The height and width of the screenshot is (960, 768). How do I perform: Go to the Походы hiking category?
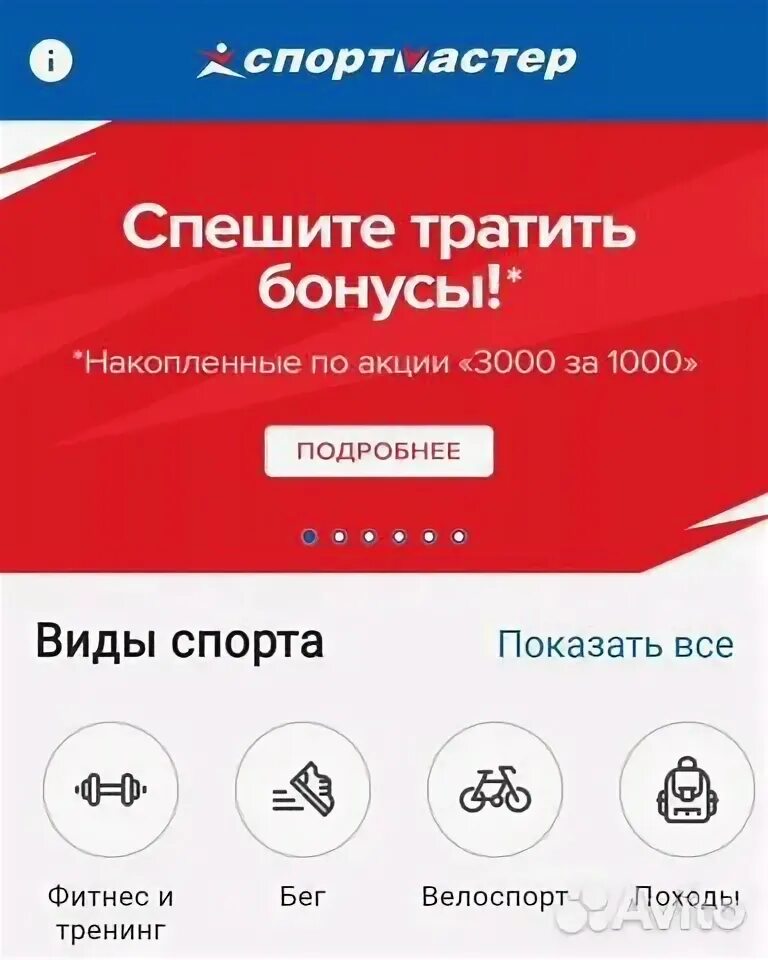tap(686, 789)
